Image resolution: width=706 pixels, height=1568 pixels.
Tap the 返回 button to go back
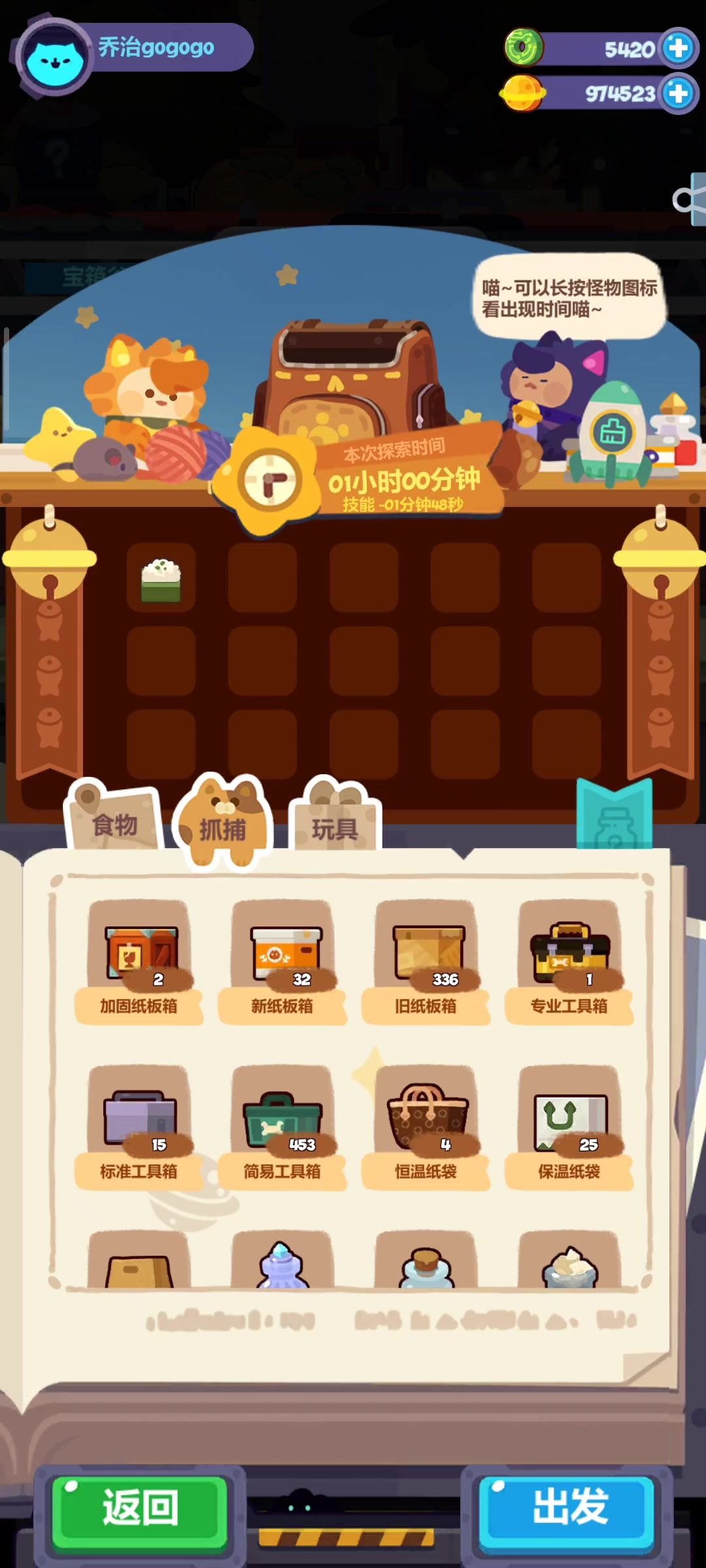click(139, 1508)
